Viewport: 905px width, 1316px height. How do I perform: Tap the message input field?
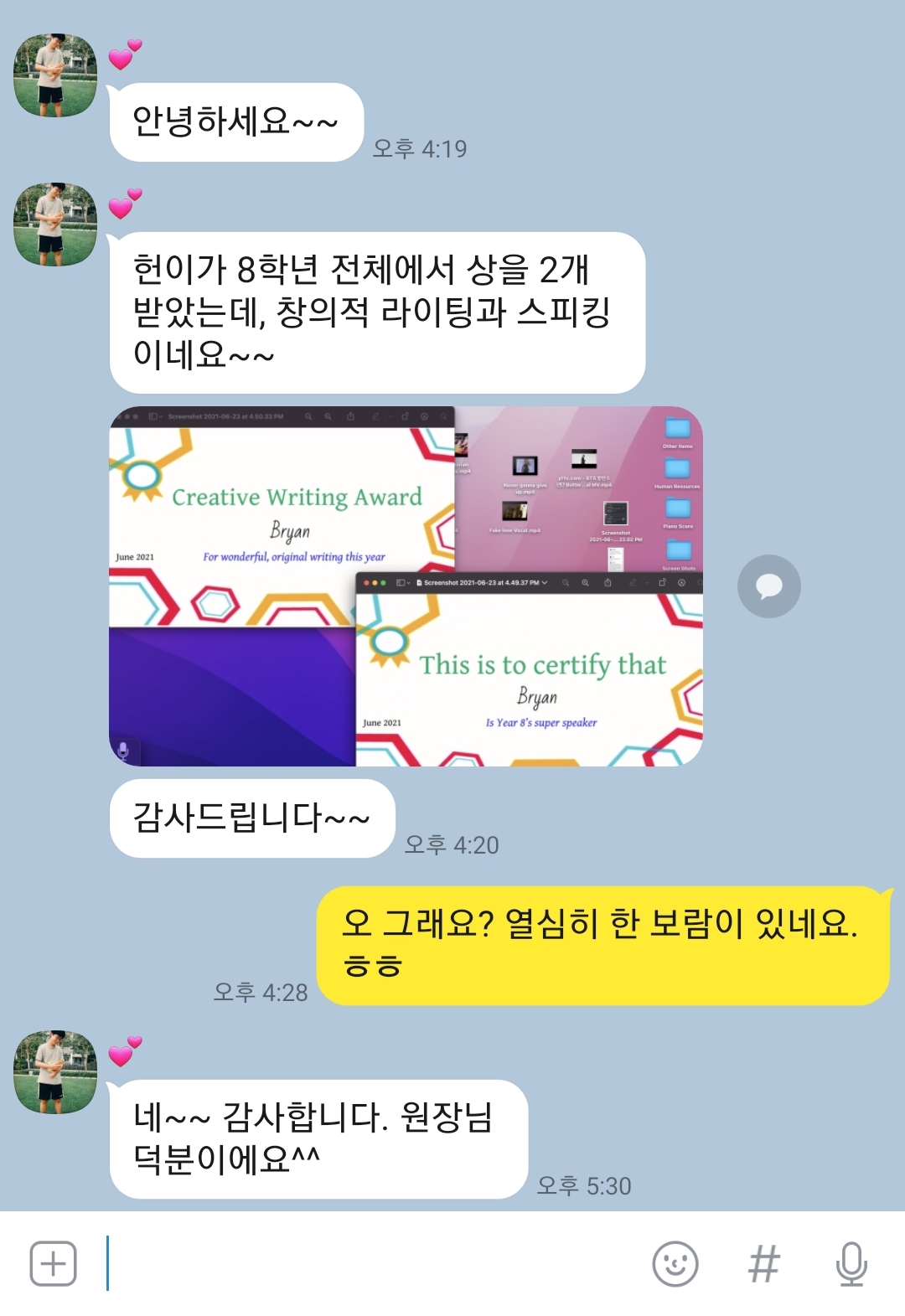(x=369, y=1263)
